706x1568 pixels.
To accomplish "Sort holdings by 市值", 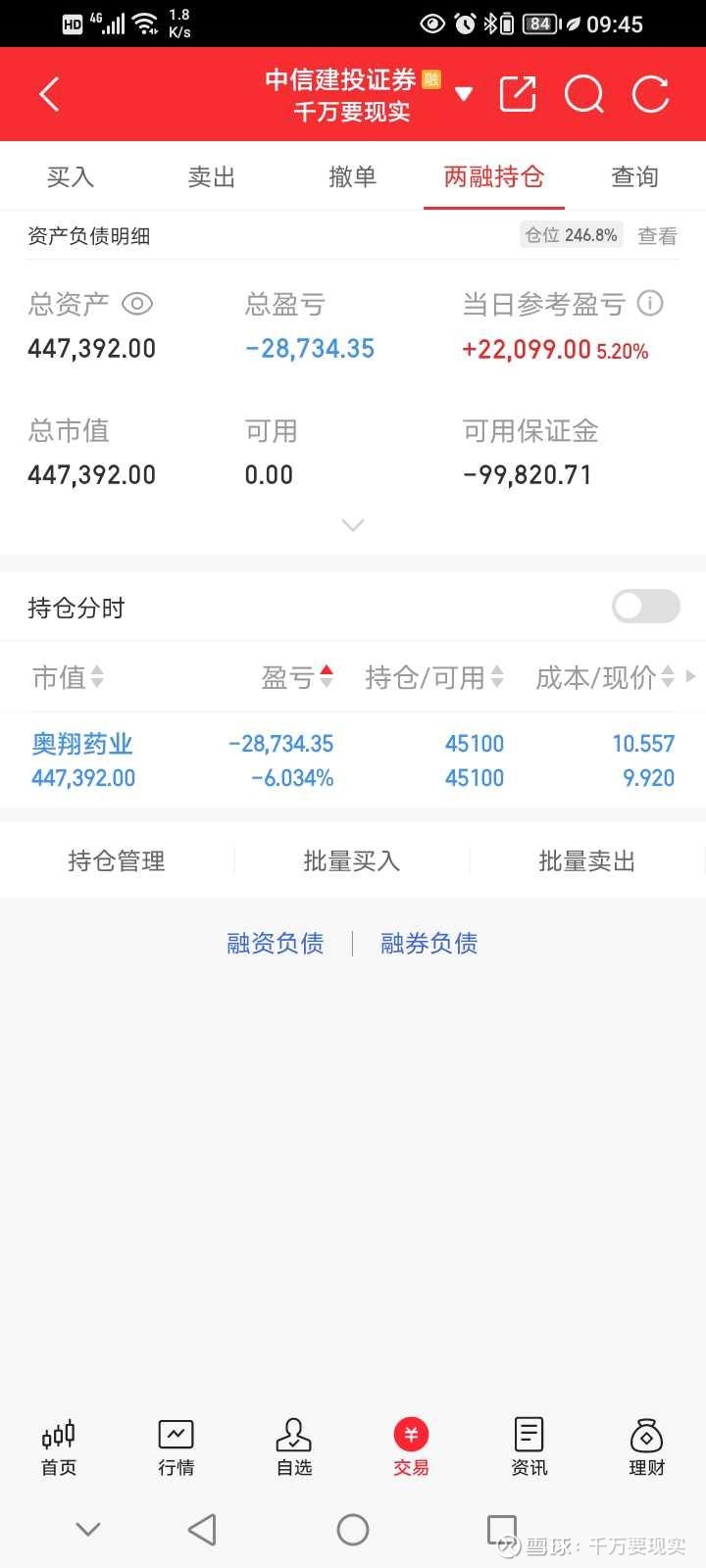I will (x=69, y=677).
